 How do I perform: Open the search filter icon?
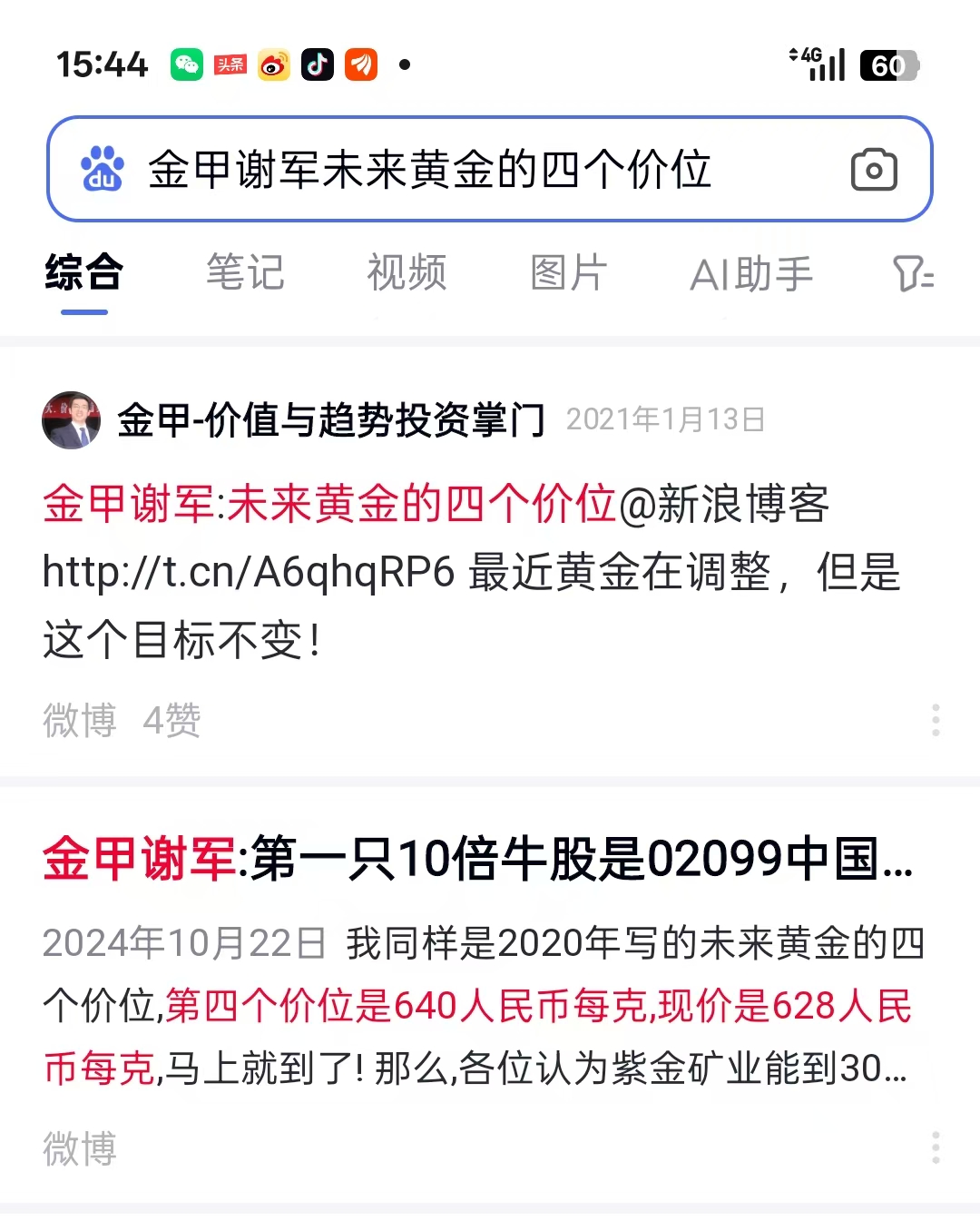(x=912, y=273)
